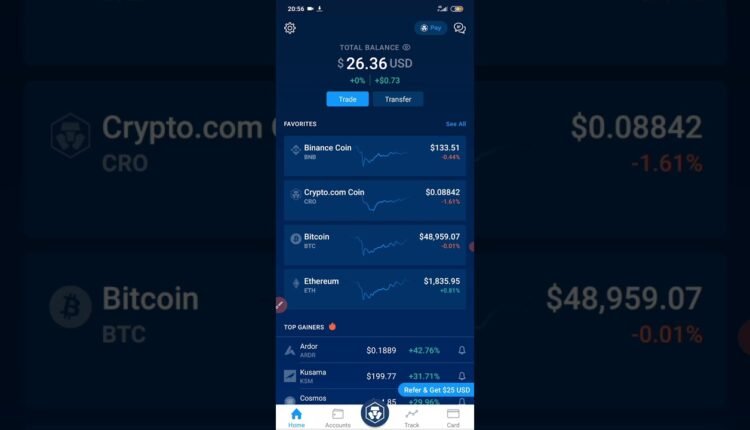Viewport: 750px width, 430px height.
Task: See all favorites
Action: (x=455, y=124)
